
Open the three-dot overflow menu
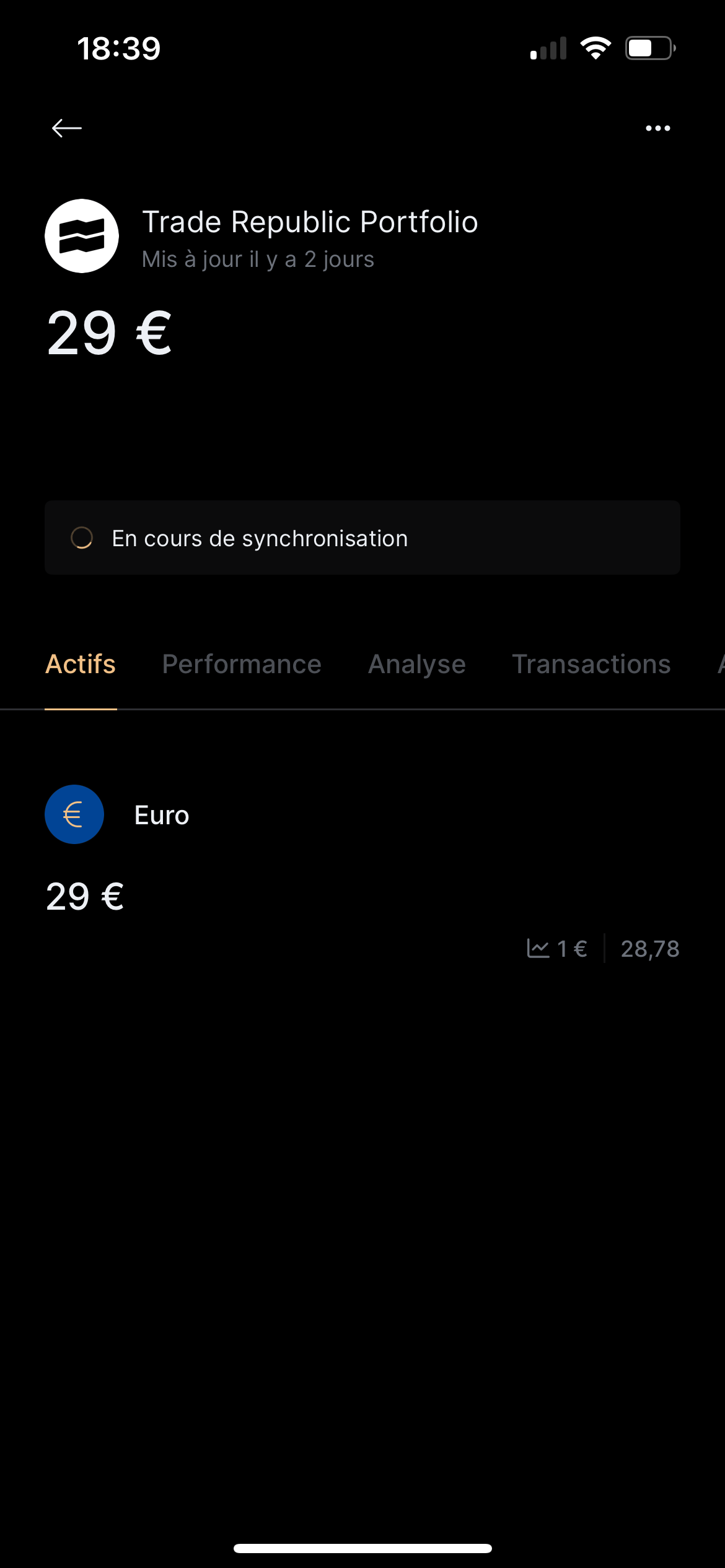(657, 128)
